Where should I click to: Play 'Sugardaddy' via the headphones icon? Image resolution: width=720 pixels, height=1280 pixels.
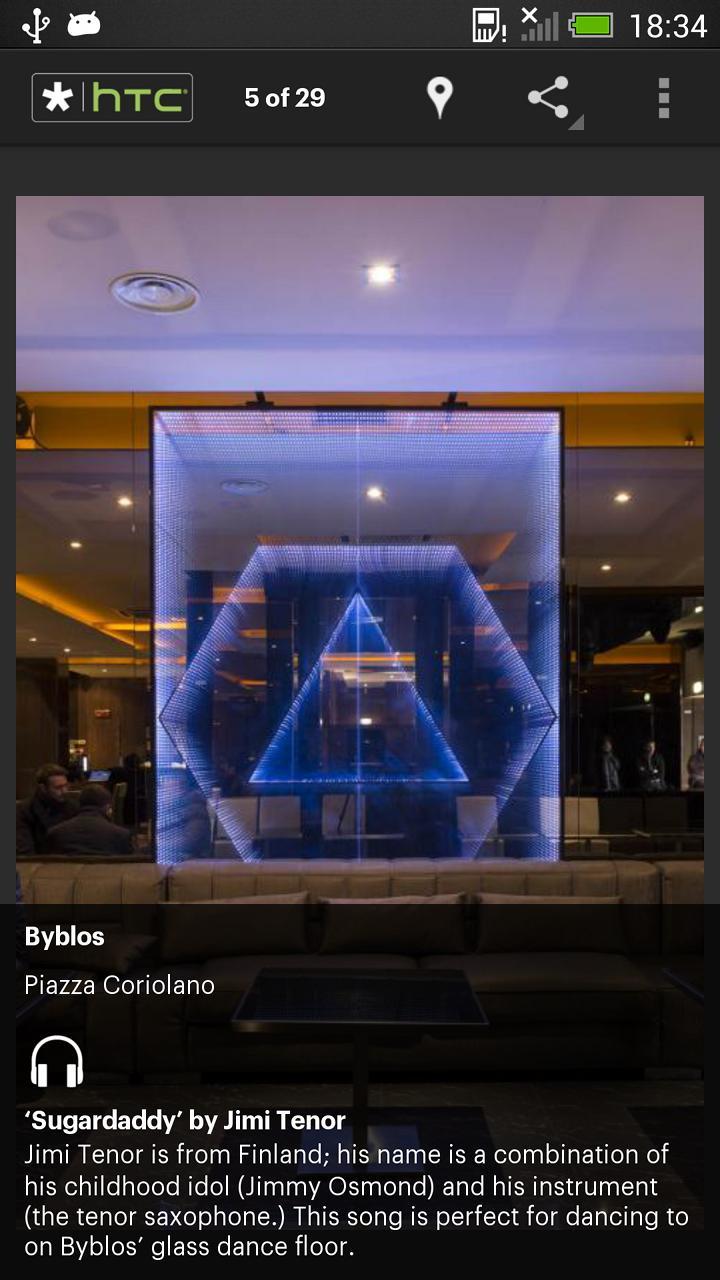tap(57, 1062)
